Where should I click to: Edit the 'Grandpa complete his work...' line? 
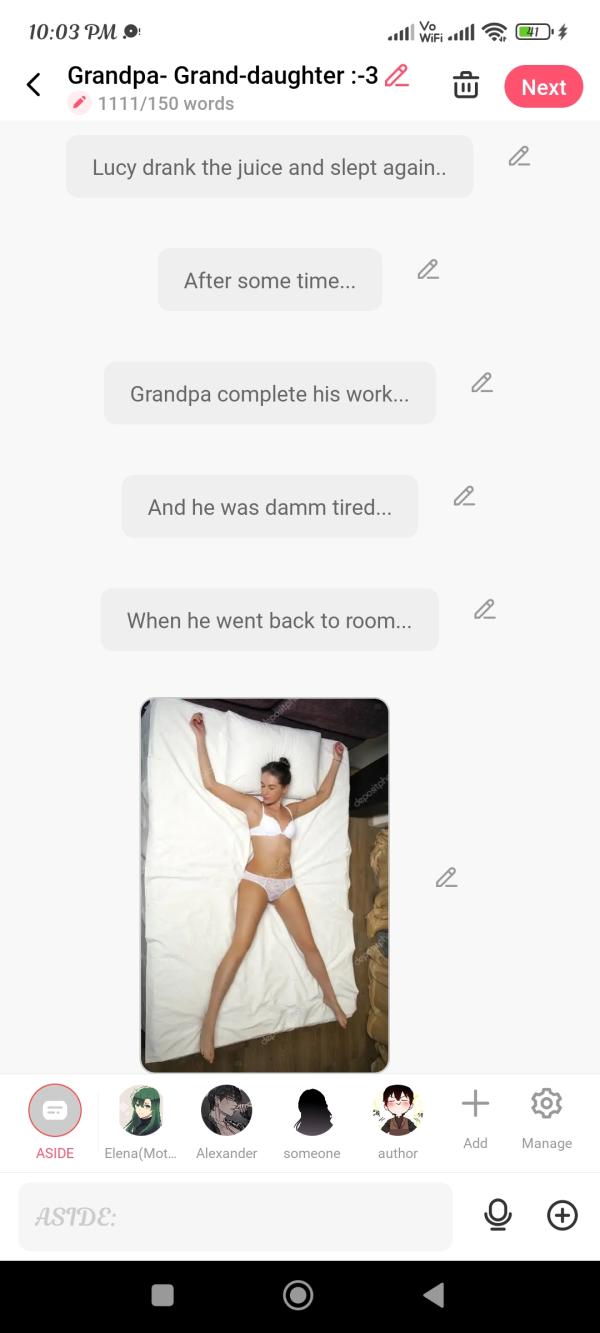(482, 383)
